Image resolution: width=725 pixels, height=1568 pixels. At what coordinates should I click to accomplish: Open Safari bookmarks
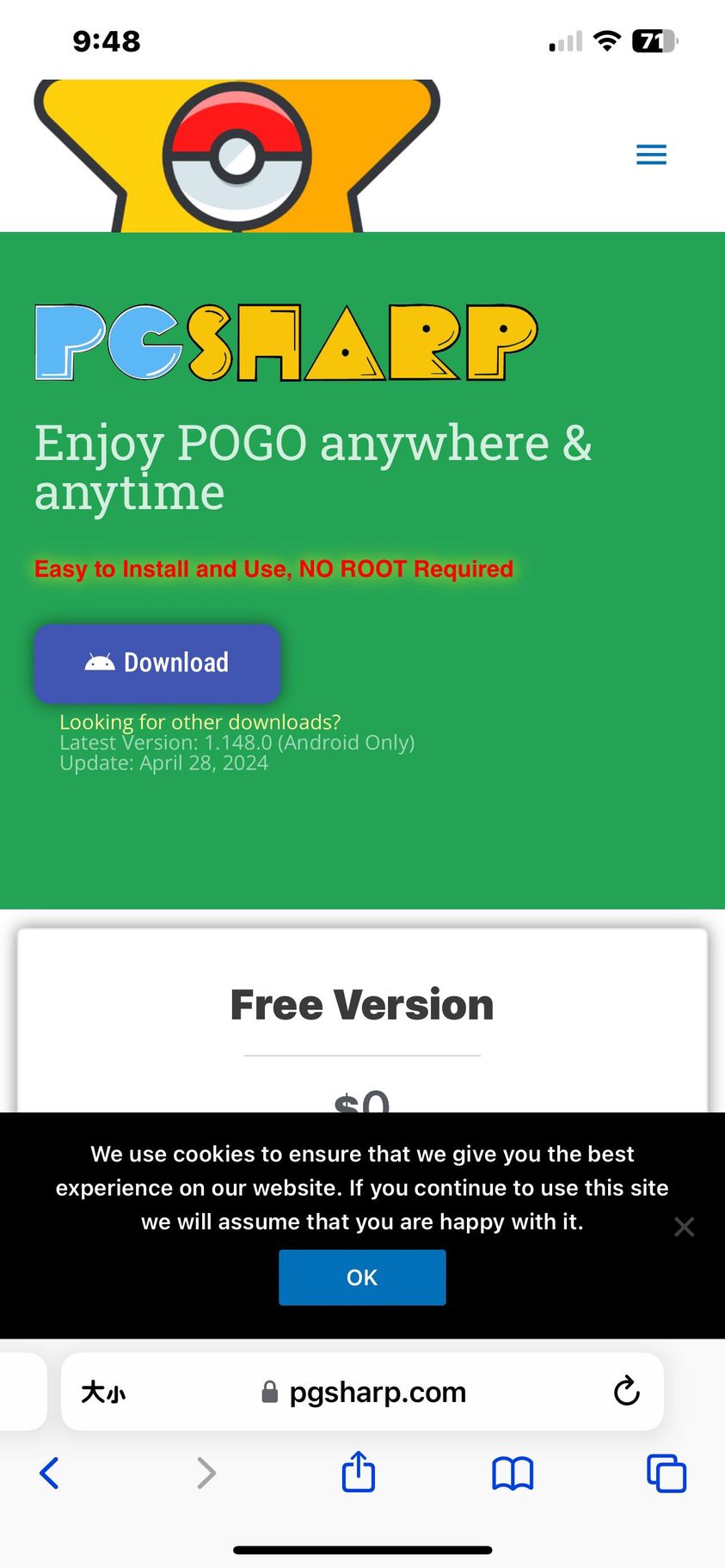pyautogui.click(x=513, y=1473)
